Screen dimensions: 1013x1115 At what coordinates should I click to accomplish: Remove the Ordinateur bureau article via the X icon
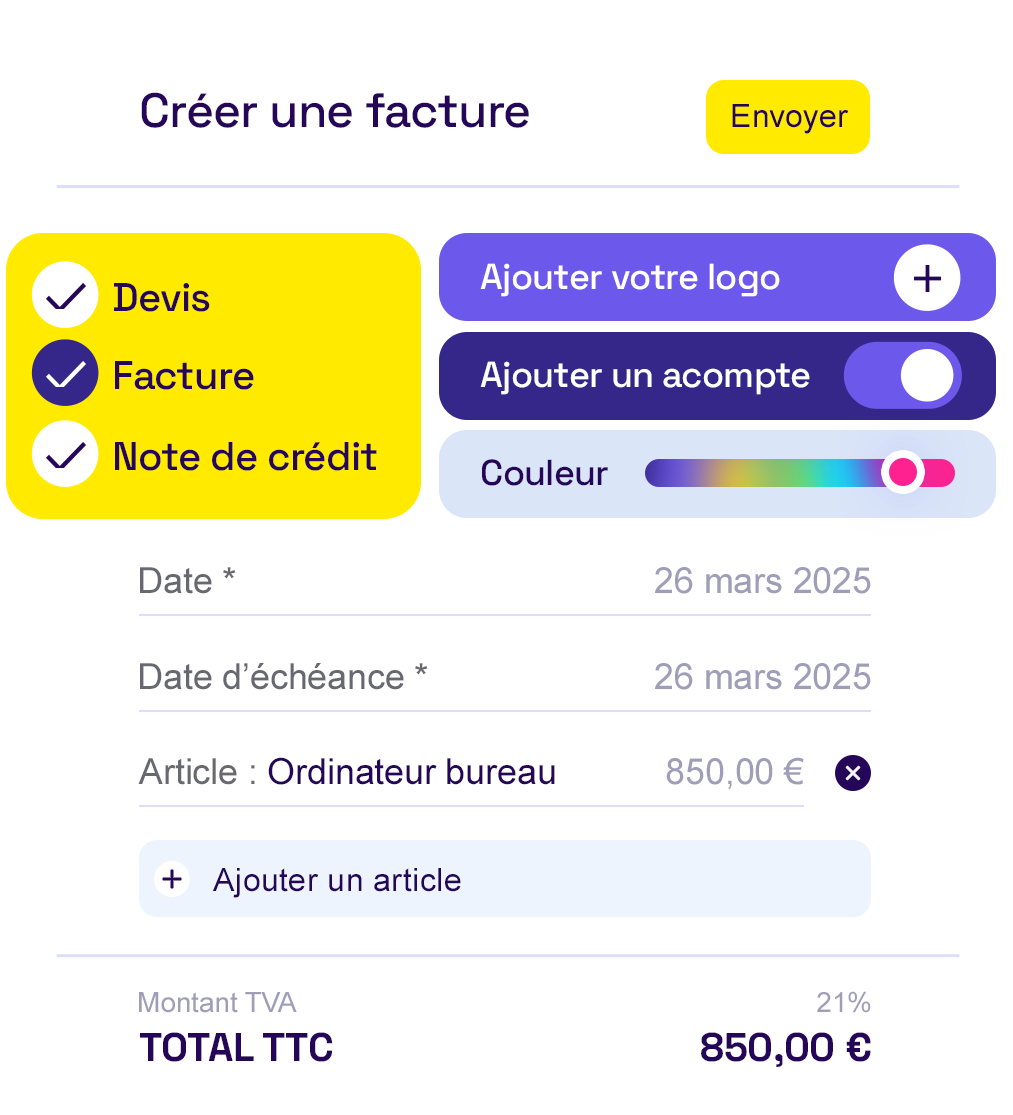point(851,773)
